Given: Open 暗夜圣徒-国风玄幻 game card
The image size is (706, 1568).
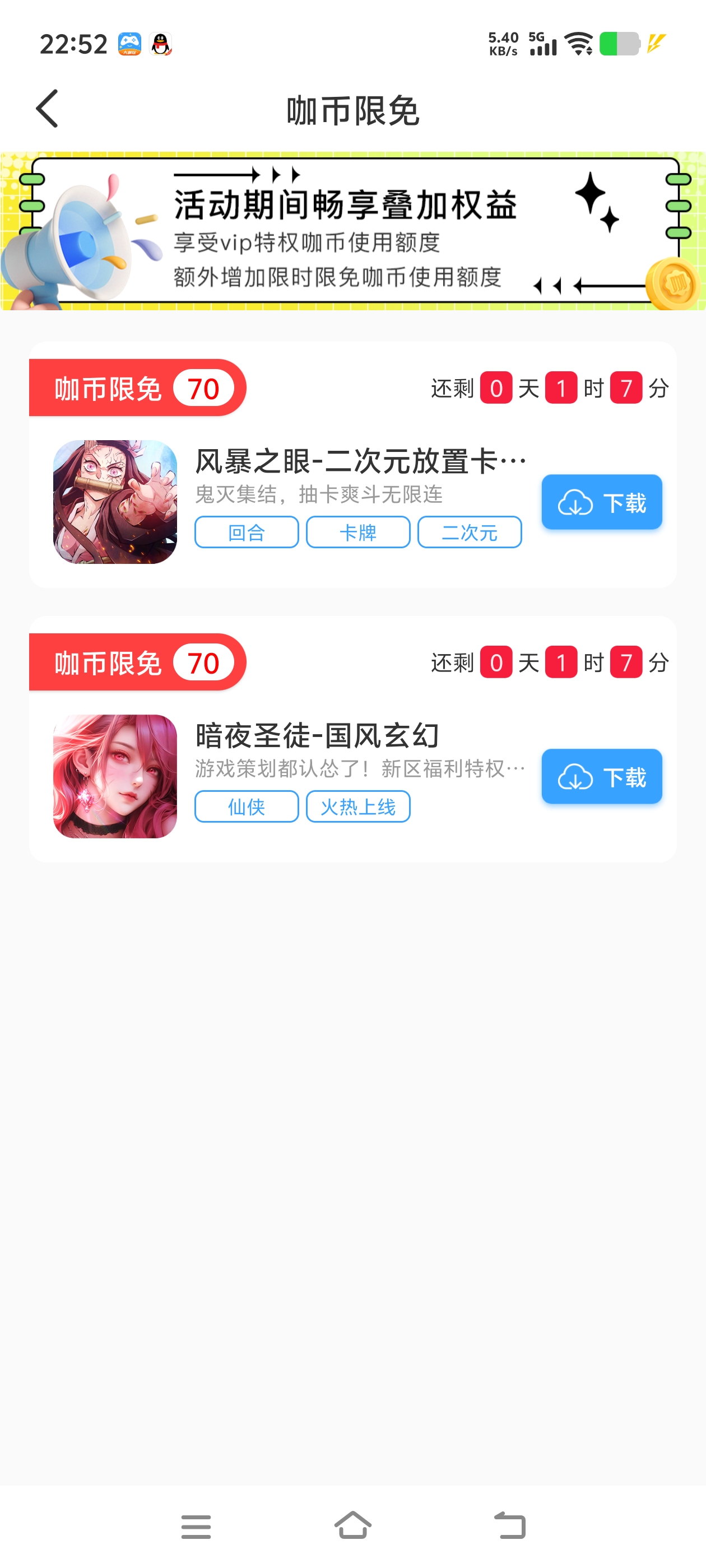Looking at the screenshot, I should 317,736.
